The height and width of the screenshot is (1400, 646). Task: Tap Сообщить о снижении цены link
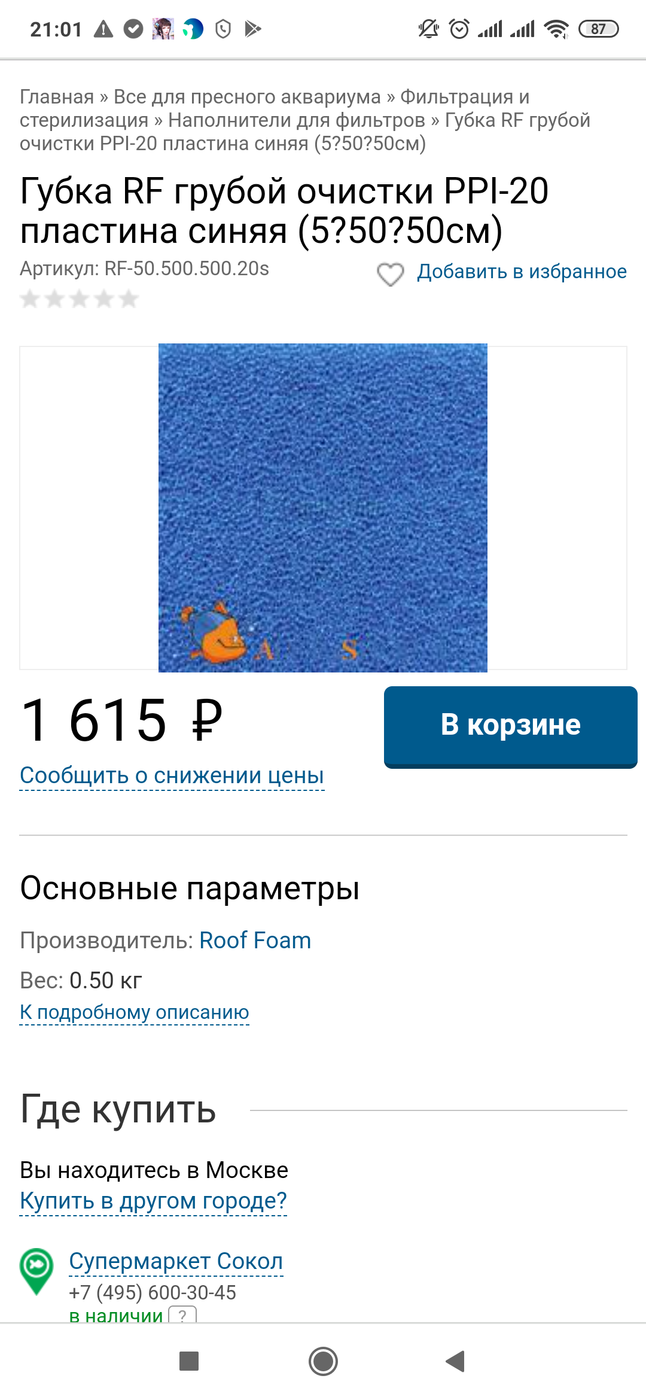click(x=172, y=775)
